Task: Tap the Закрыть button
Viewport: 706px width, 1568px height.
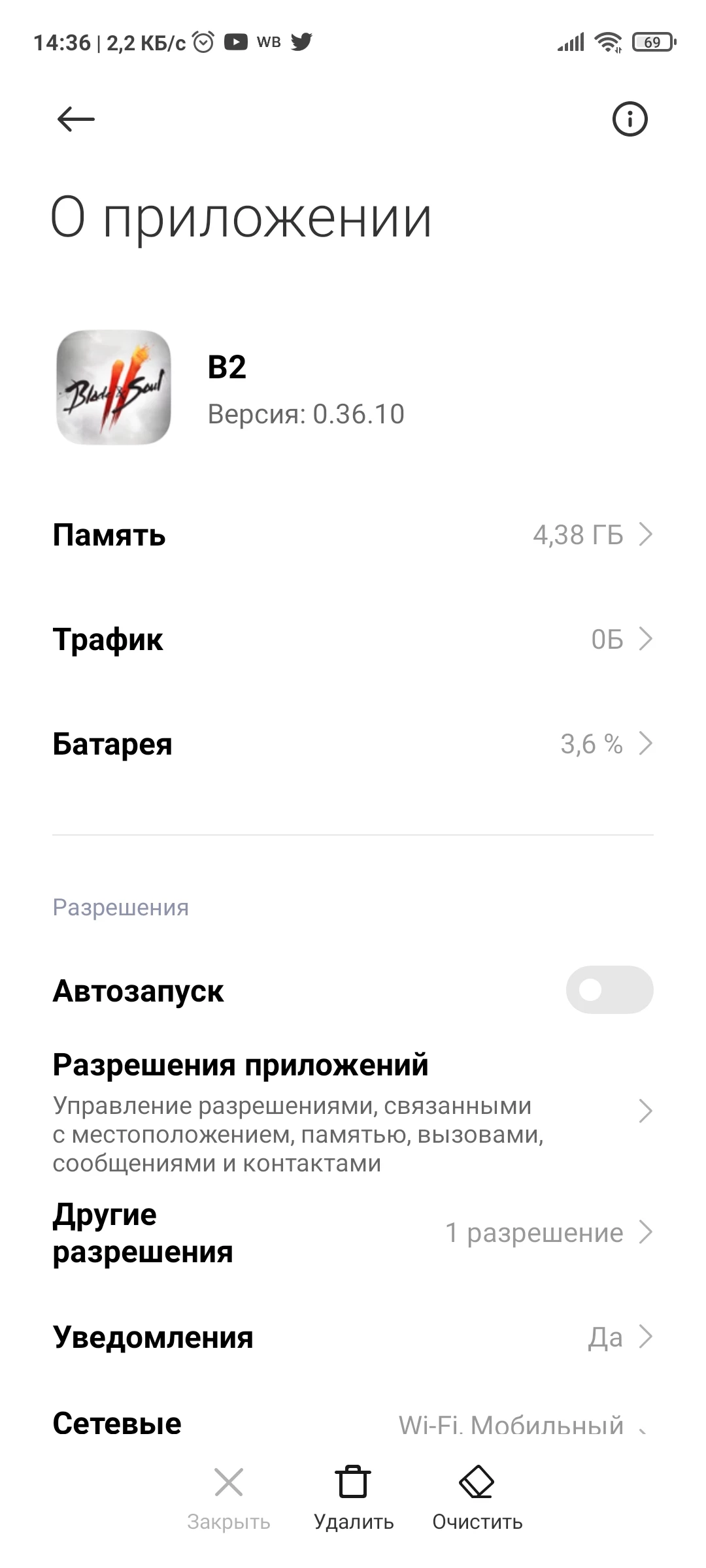Action: point(229,1497)
